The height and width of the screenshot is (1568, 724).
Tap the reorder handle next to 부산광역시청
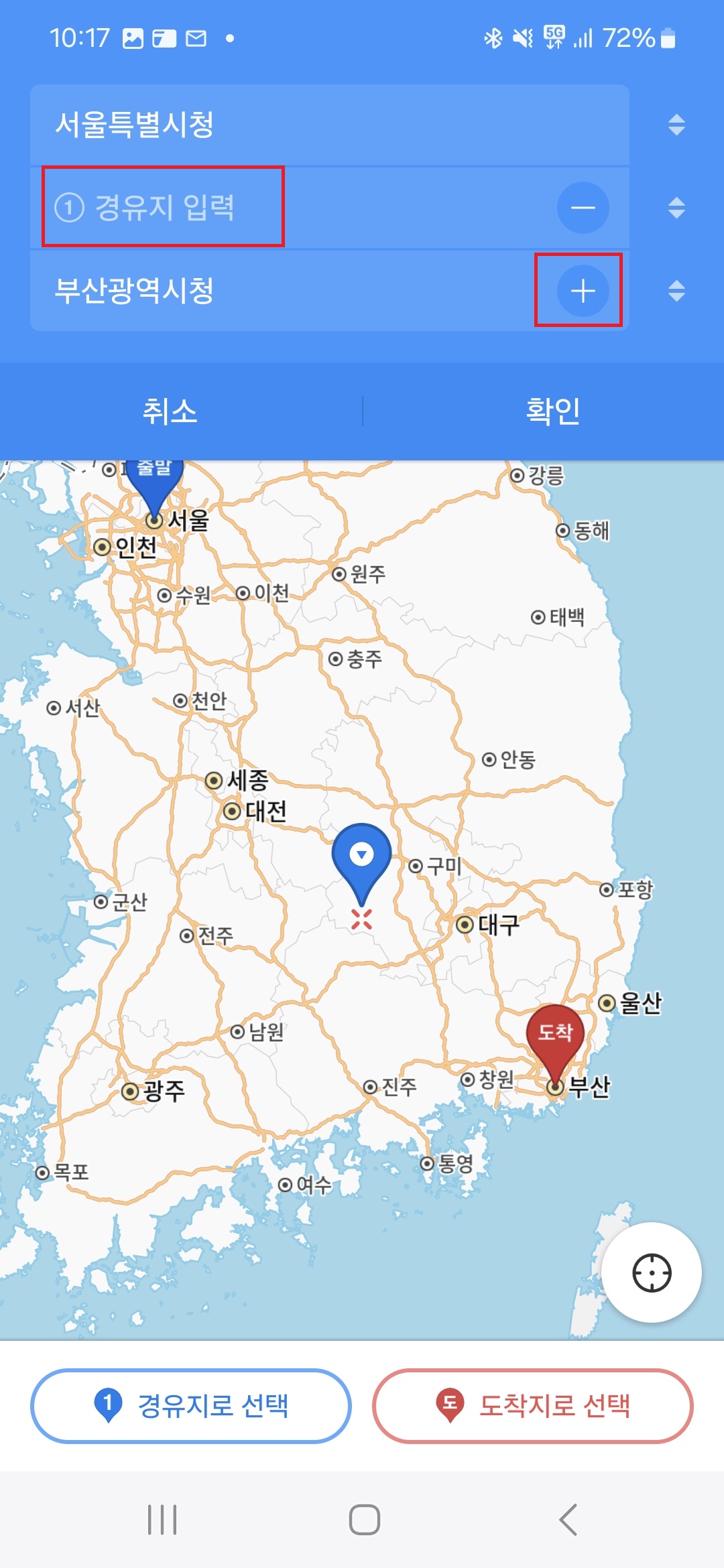tap(675, 291)
